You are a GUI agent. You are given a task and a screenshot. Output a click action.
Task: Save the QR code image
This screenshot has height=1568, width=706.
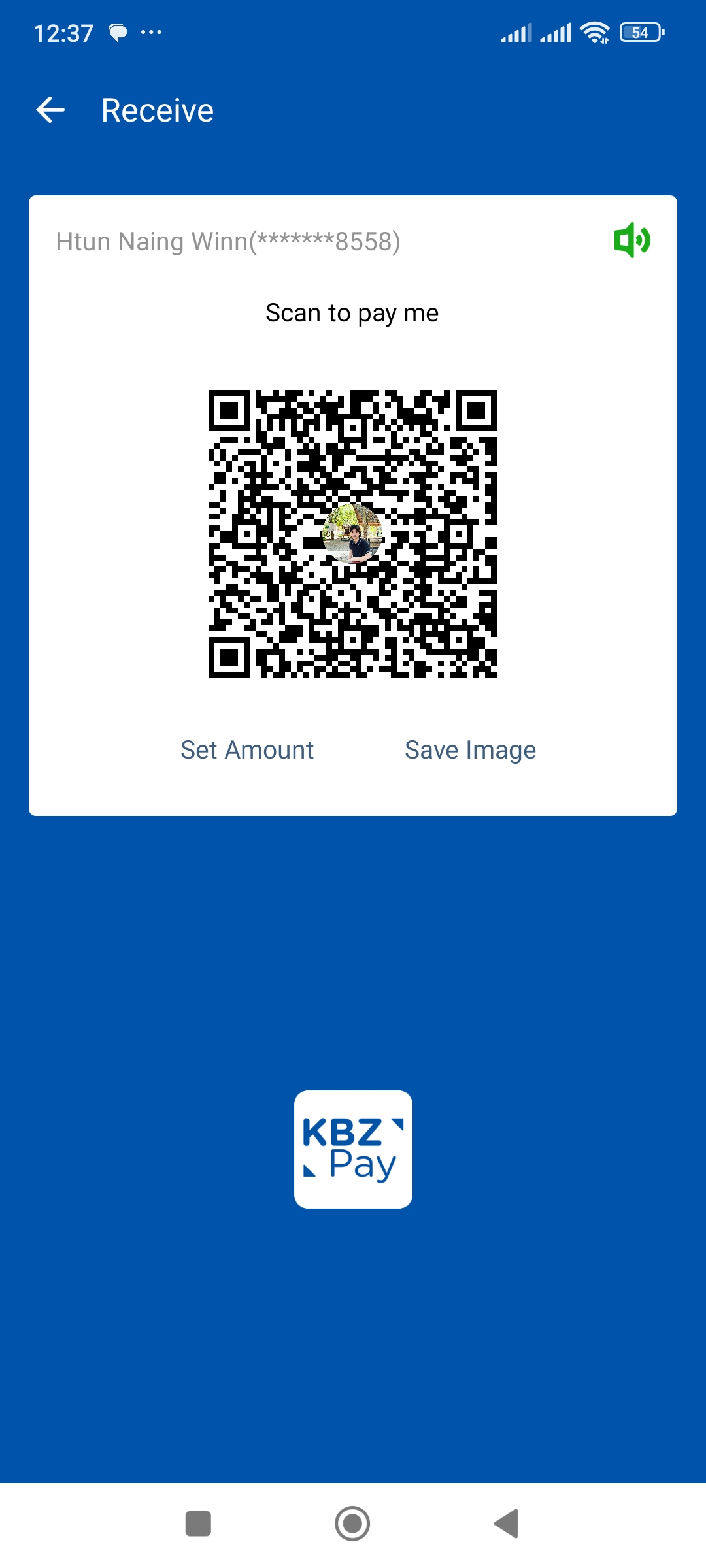click(x=470, y=749)
